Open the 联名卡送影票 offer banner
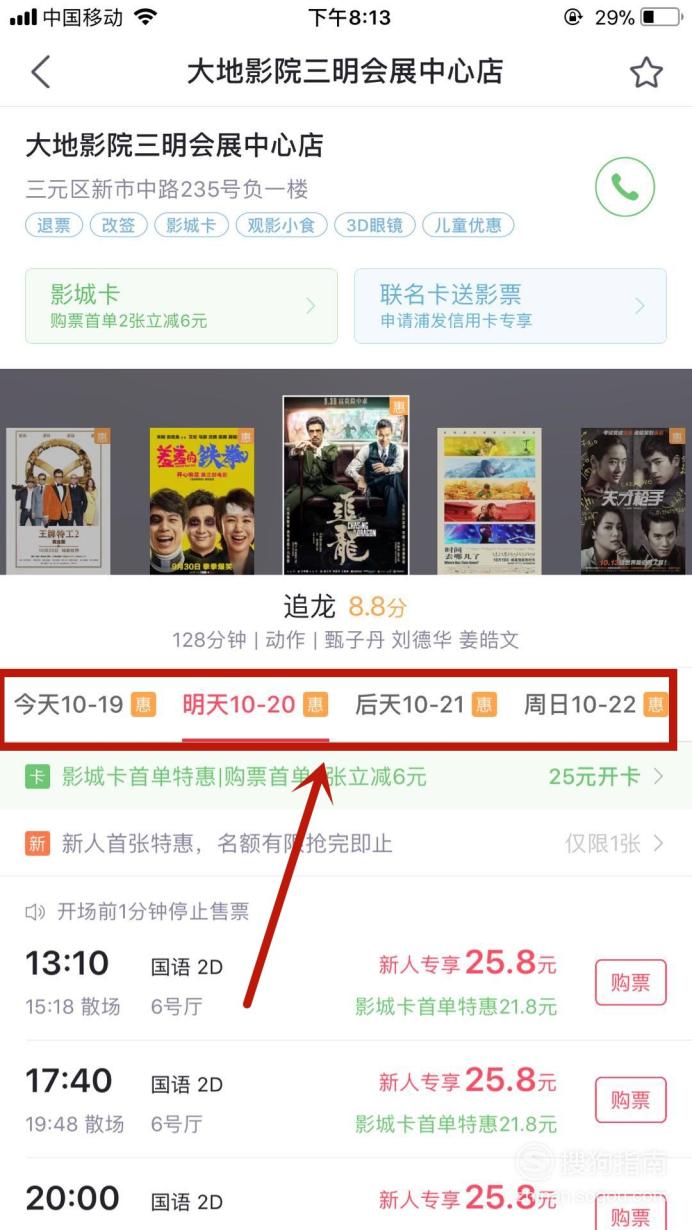692x1230 pixels. [x=510, y=306]
